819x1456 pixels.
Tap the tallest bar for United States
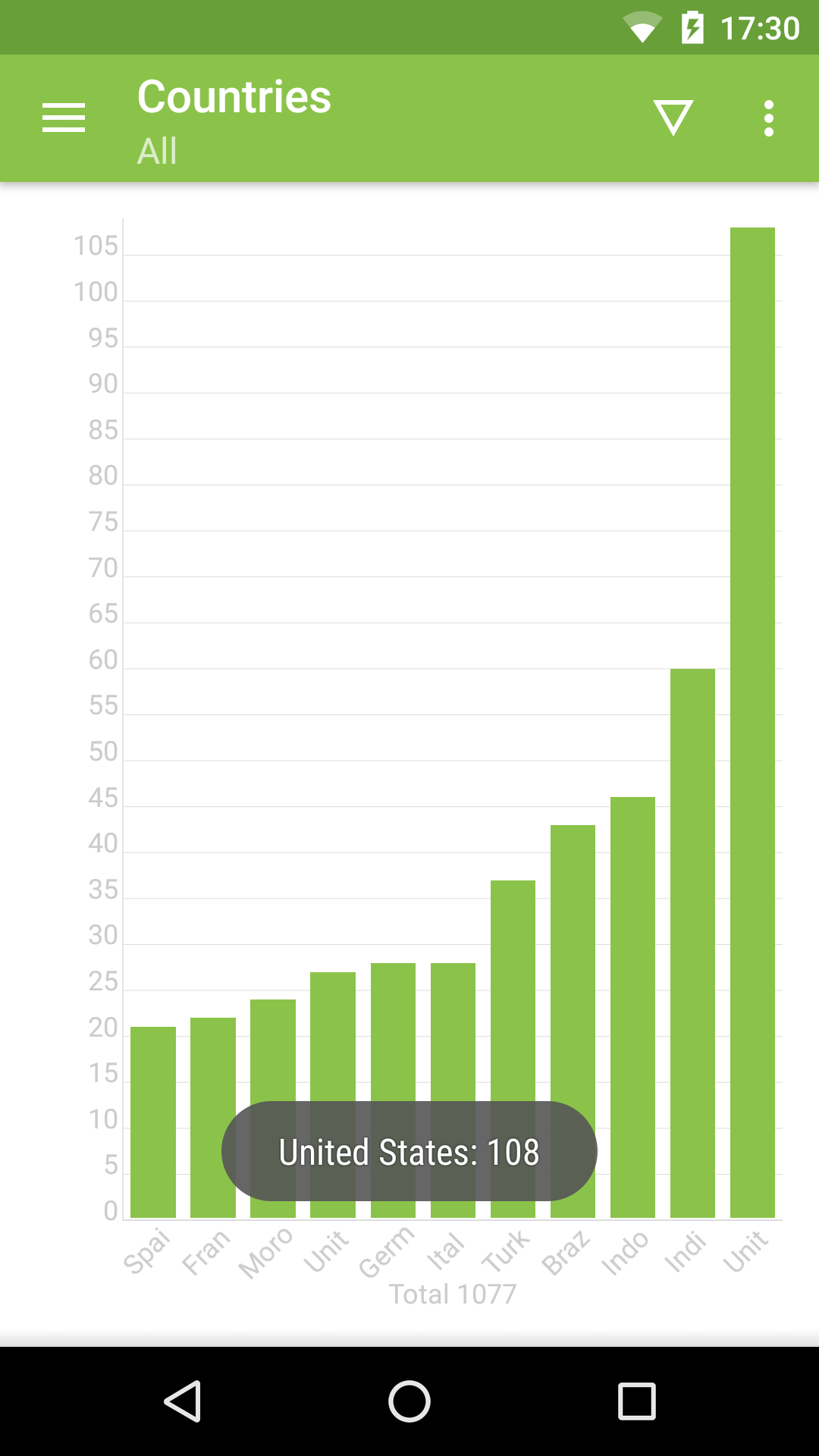coord(752,720)
